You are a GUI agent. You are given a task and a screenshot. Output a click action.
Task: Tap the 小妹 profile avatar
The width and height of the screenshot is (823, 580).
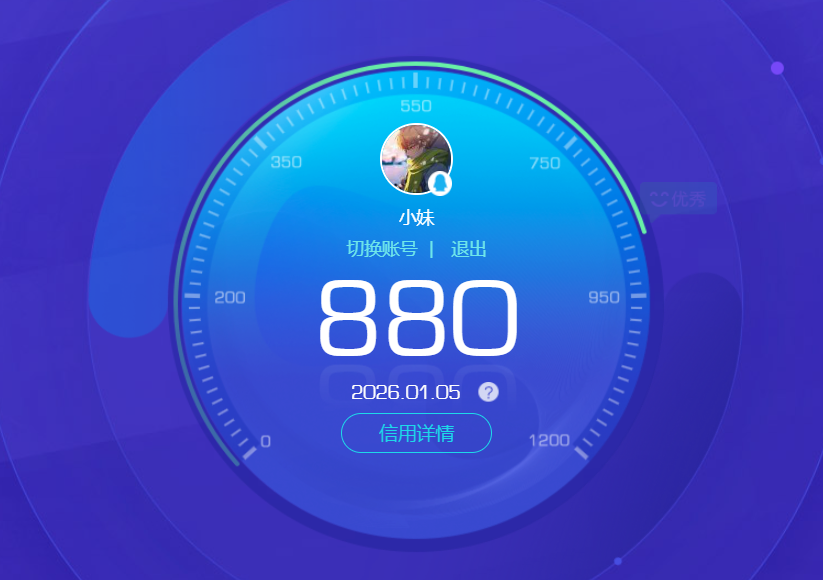pos(415,159)
